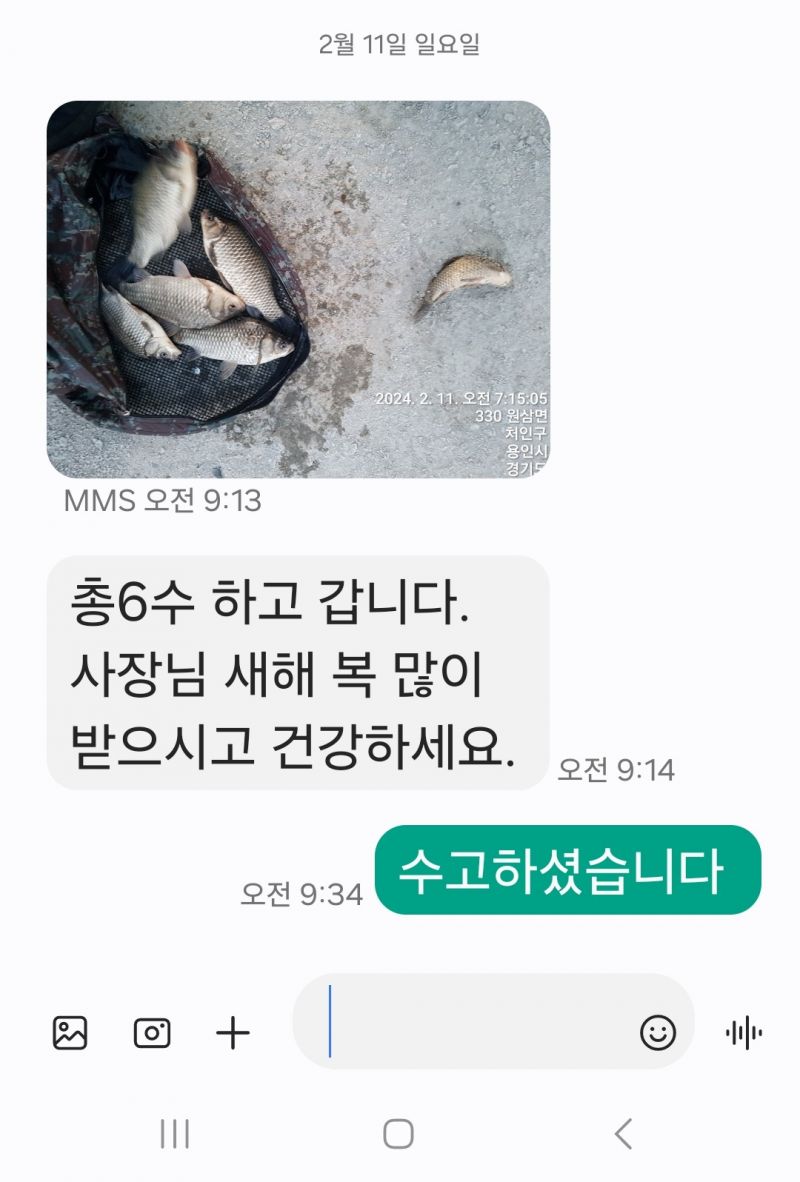The image size is (800, 1182).
Task: Go back with the system back button
Action: 623,1133
